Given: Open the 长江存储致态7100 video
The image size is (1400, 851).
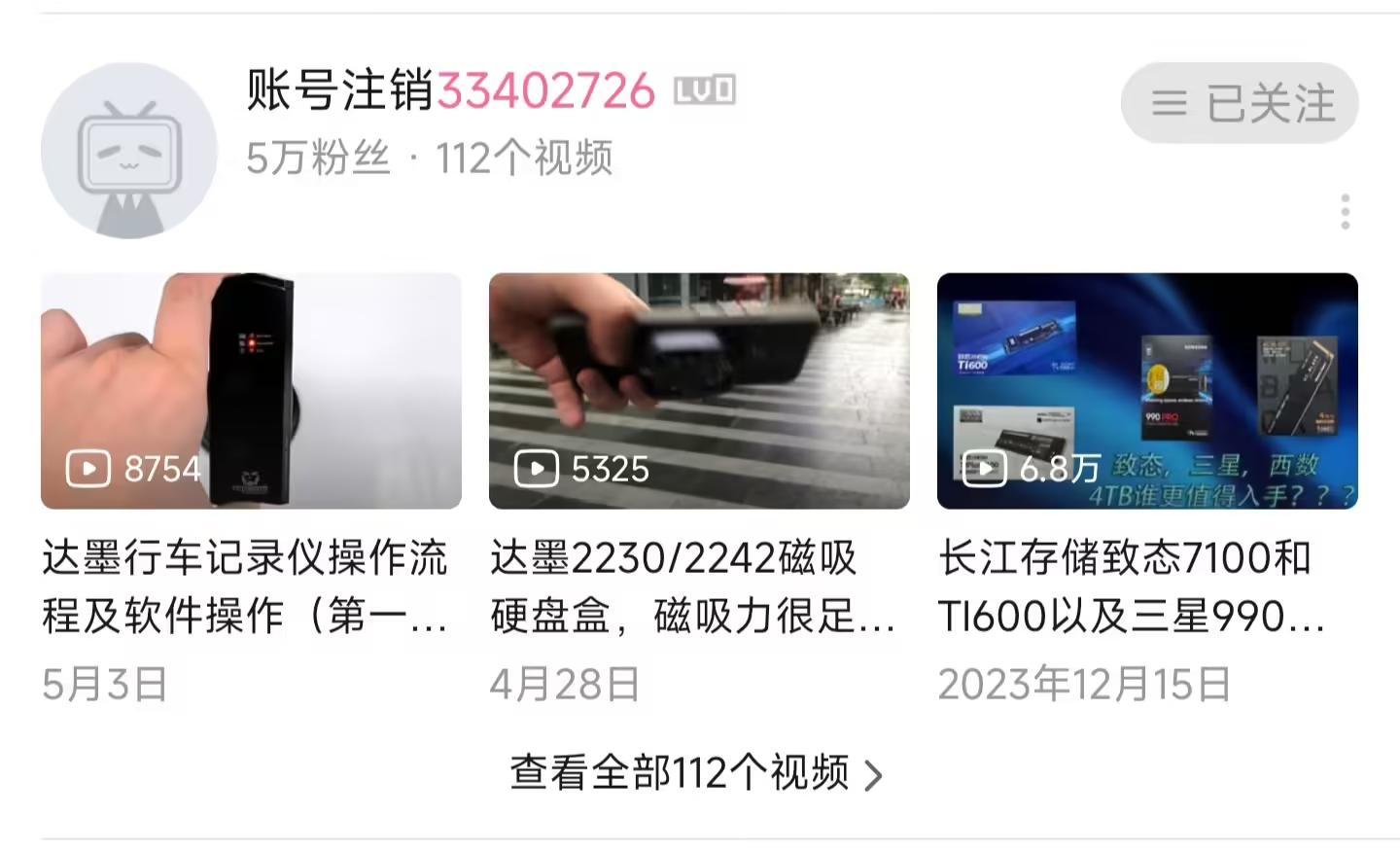Looking at the screenshot, I should pos(1147,391).
